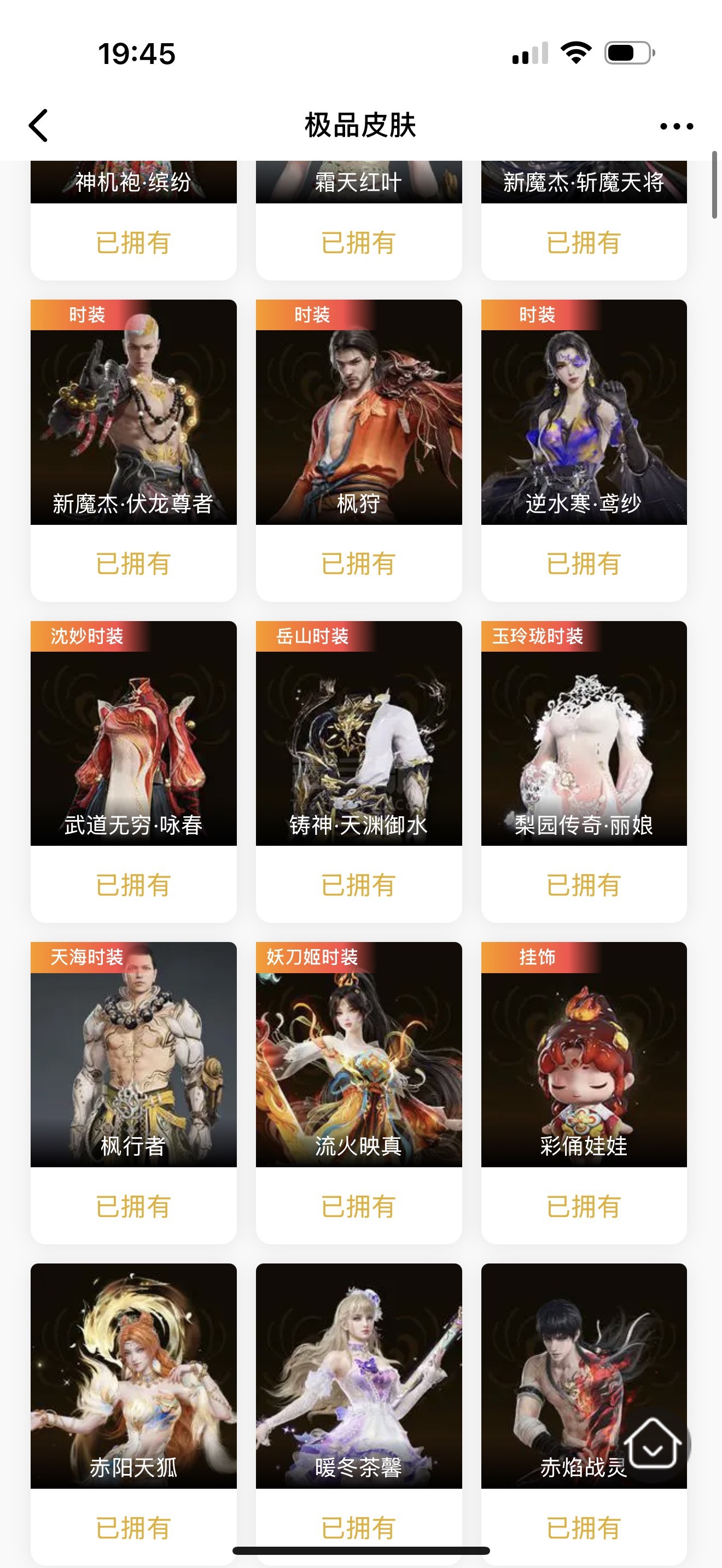Screen dimensions: 722x1568
Task: Tap the floating home button
Action: [x=653, y=1444]
